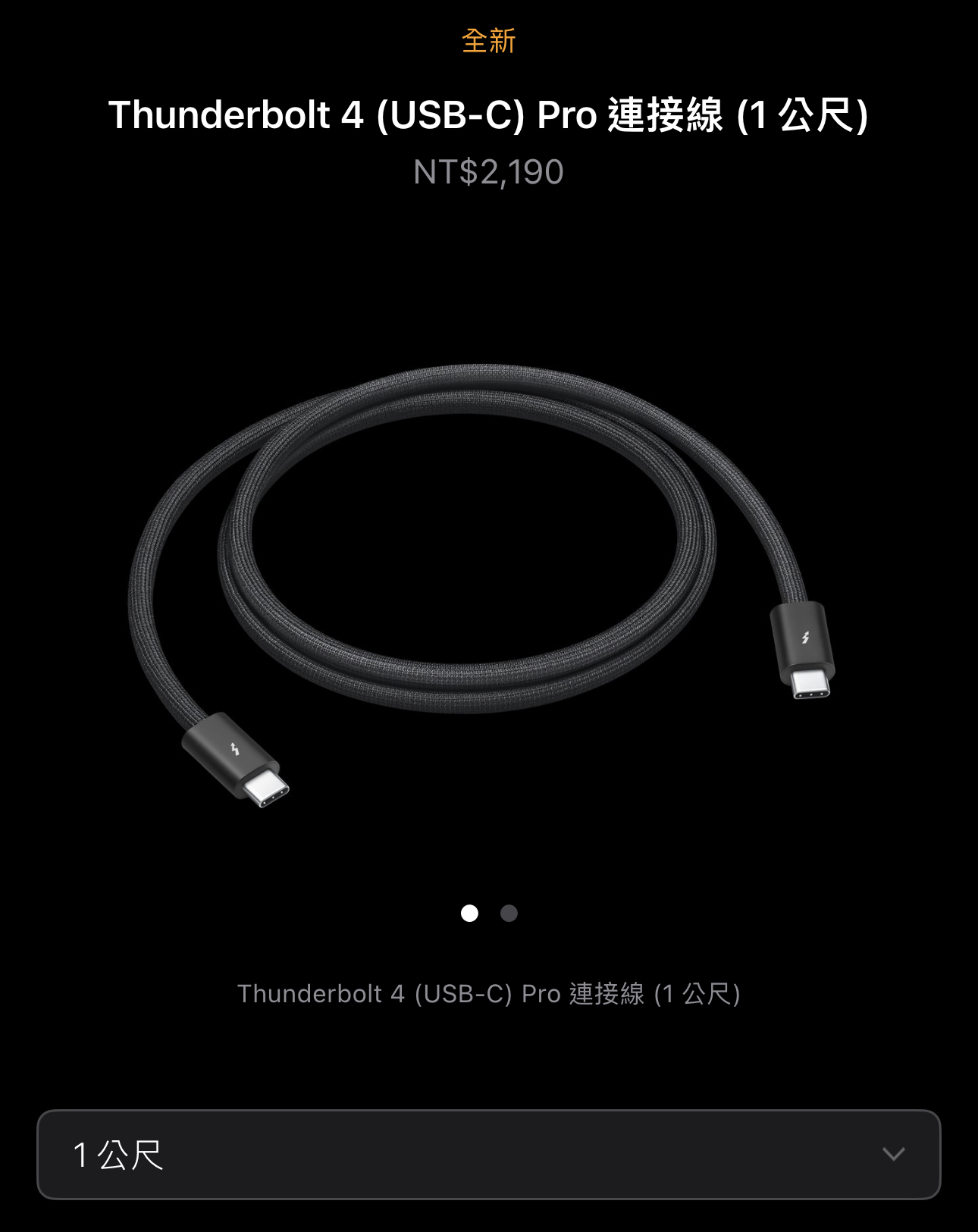The width and height of the screenshot is (978, 1232).
Task: Switch to the second product image dot
Action: point(509,913)
